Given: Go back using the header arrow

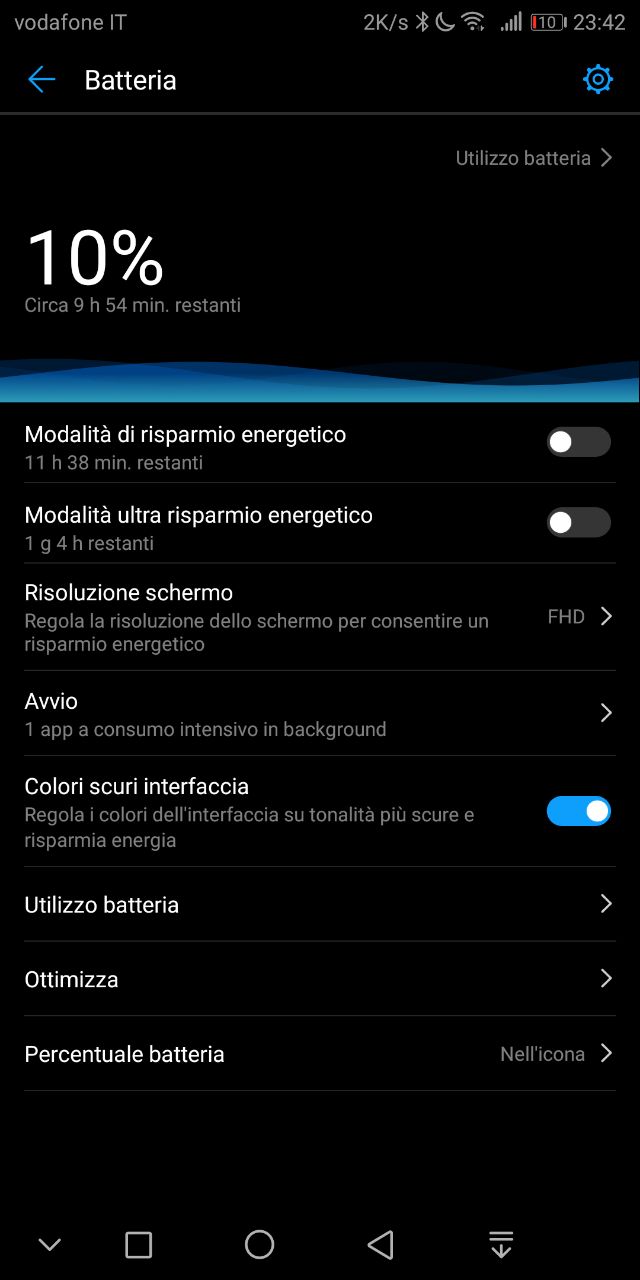Looking at the screenshot, I should click(x=41, y=80).
